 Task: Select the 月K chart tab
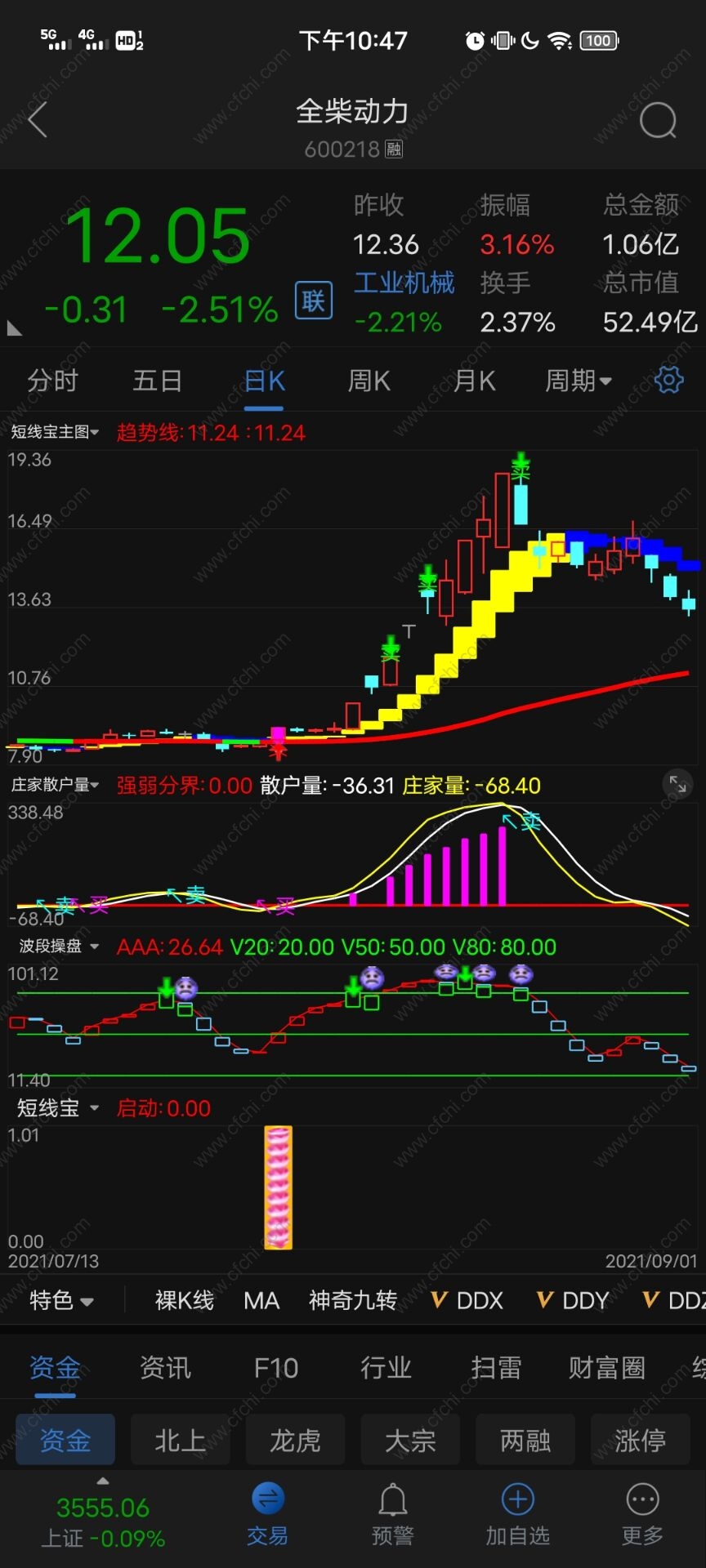coord(475,381)
